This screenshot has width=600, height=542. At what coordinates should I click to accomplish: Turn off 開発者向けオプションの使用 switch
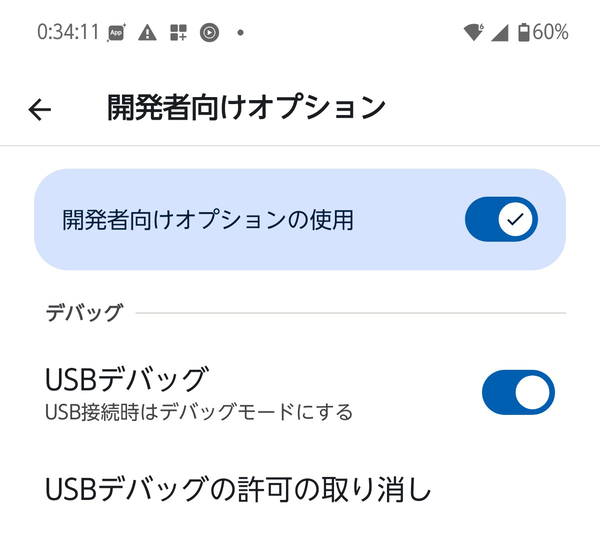click(501, 219)
